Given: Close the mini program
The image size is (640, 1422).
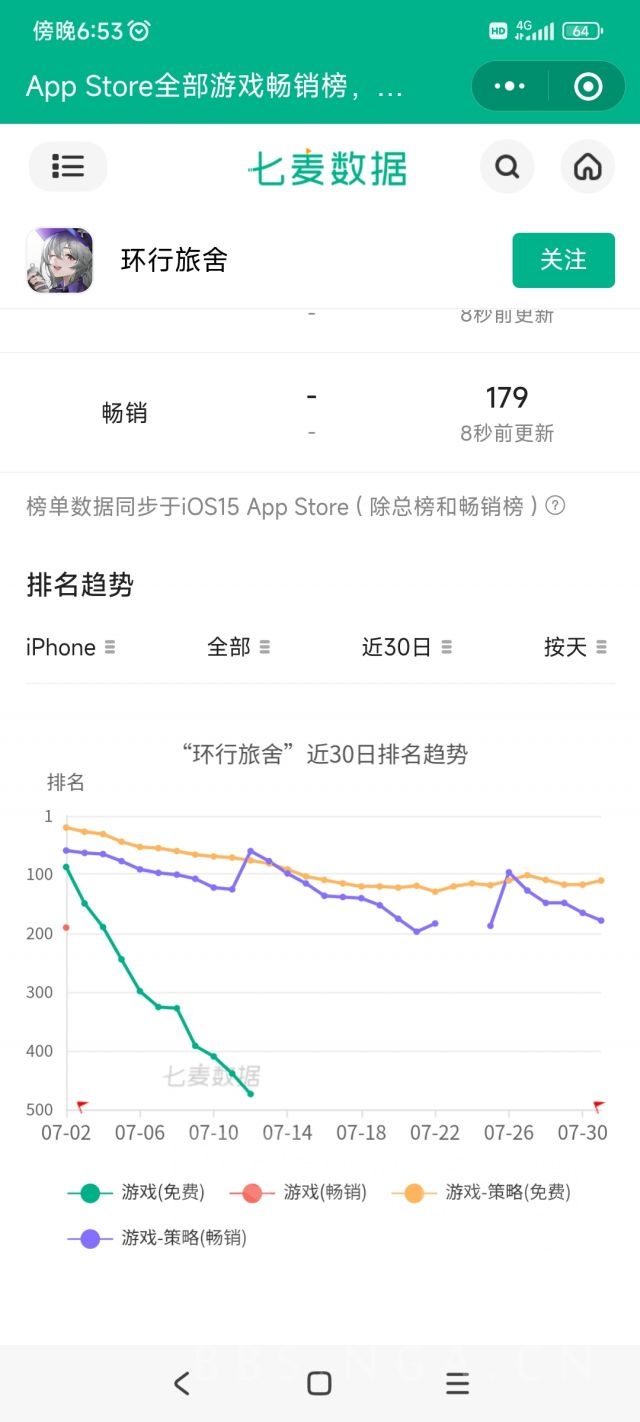Looking at the screenshot, I should point(588,87).
